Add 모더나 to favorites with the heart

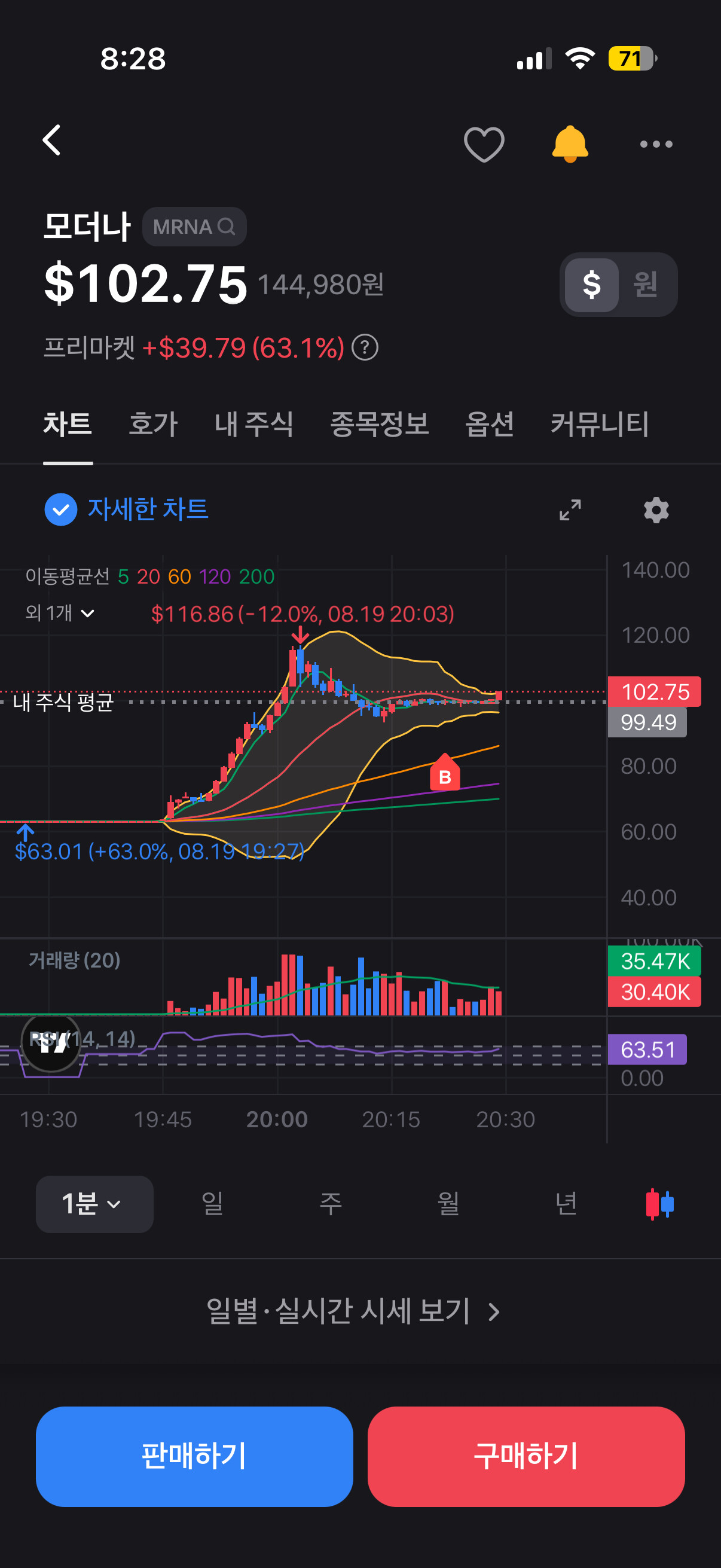pyautogui.click(x=484, y=144)
